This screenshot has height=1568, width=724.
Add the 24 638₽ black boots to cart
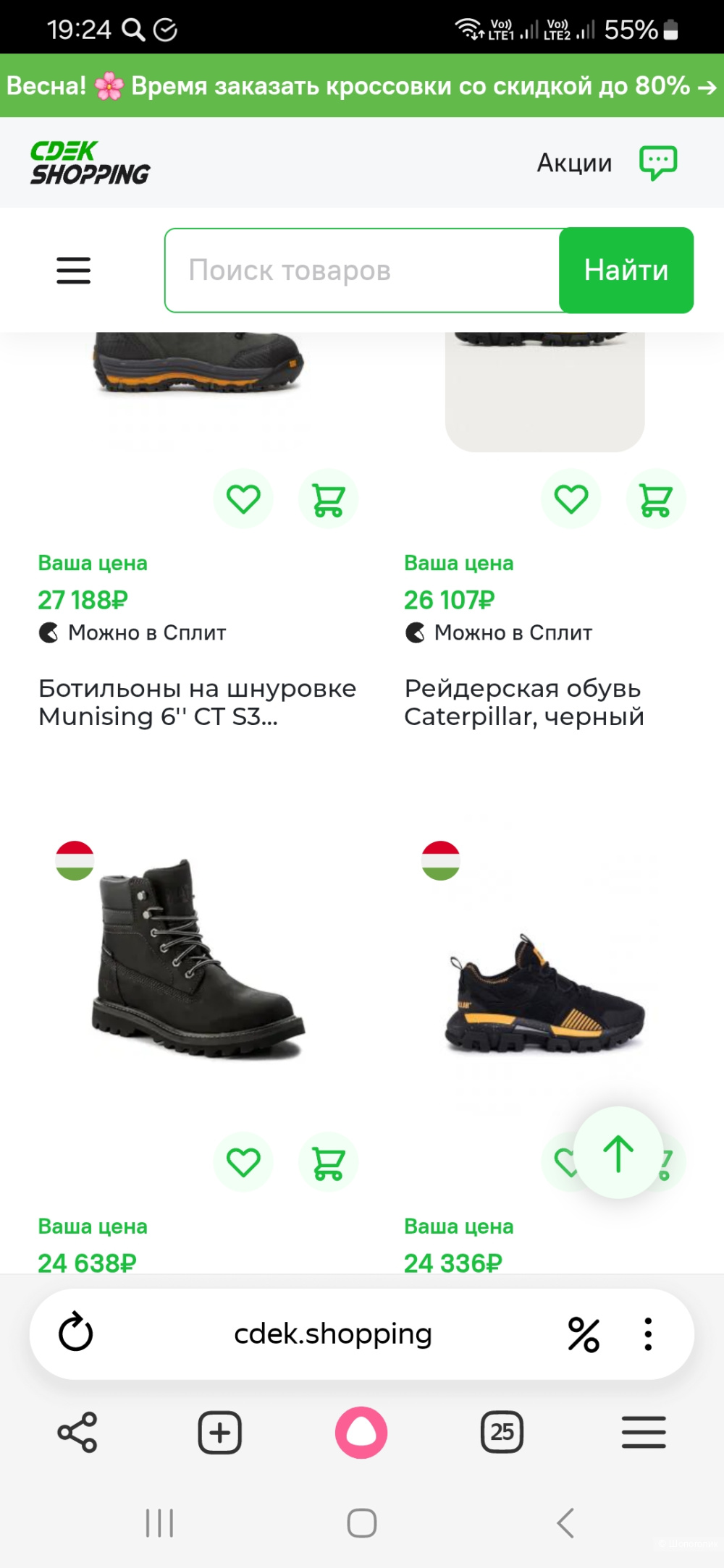click(x=329, y=1162)
